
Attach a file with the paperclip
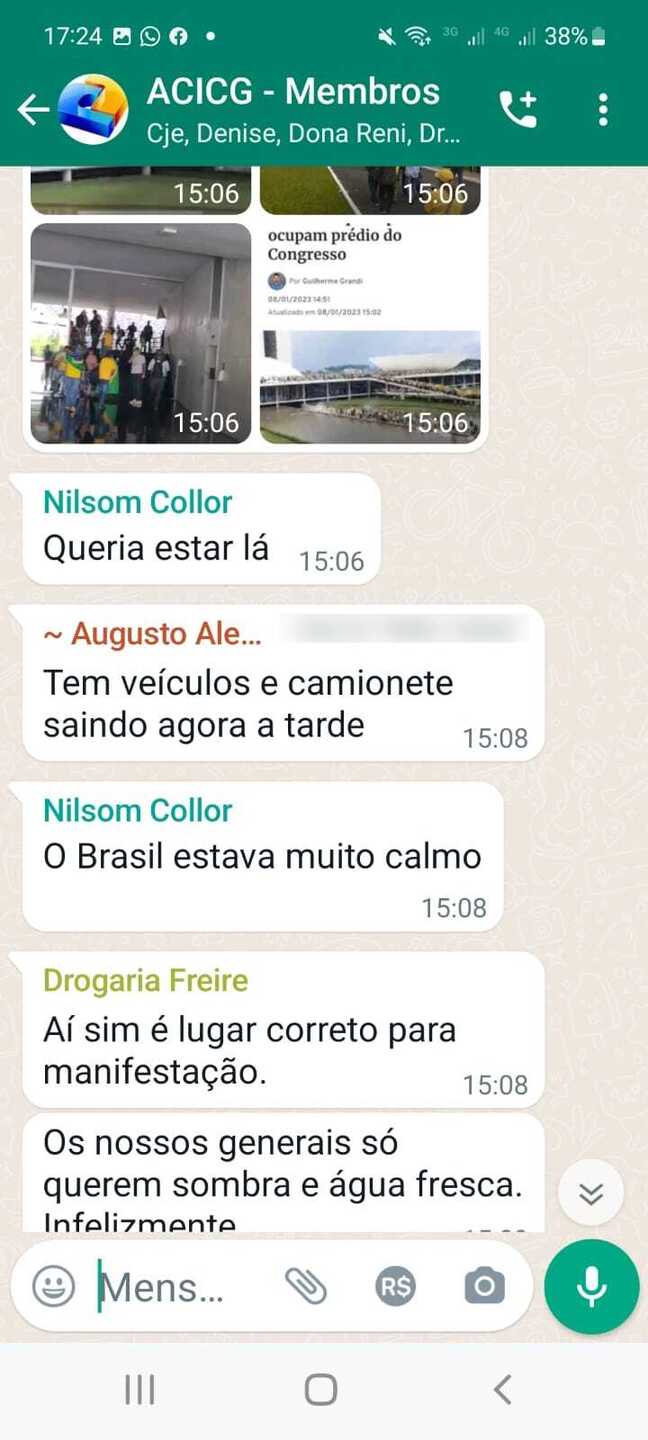(305, 1286)
